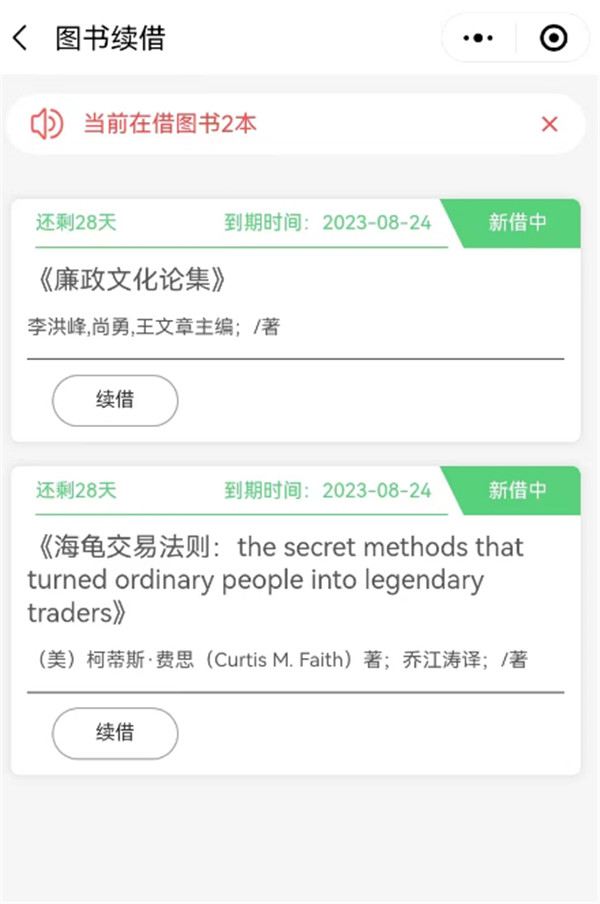Screen dimensions: 600x904
Task: Dismiss the 当前在借图书2本 notice
Action: point(549,124)
